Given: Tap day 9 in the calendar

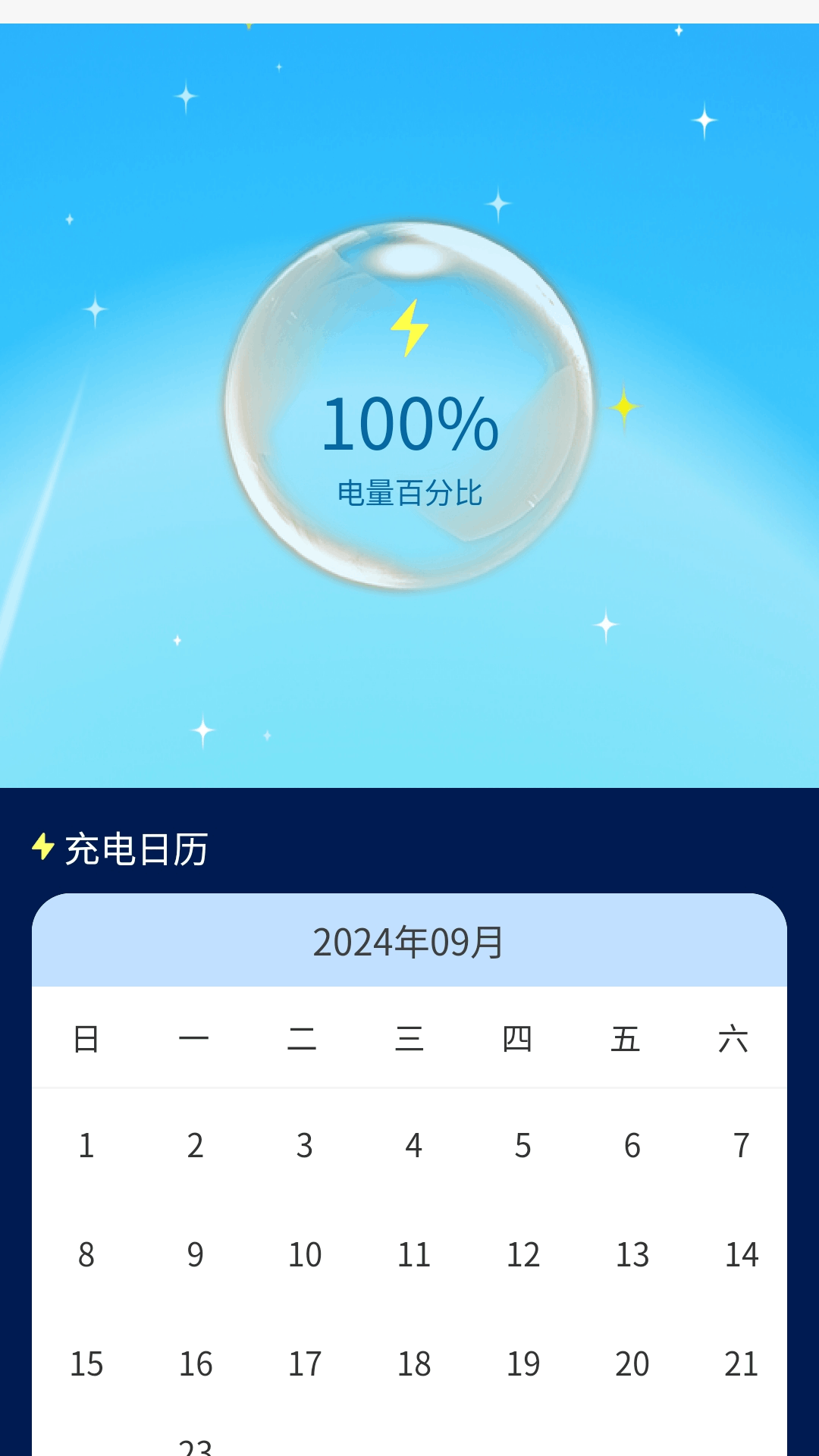Looking at the screenshot, I should (x=196, y=1254).
